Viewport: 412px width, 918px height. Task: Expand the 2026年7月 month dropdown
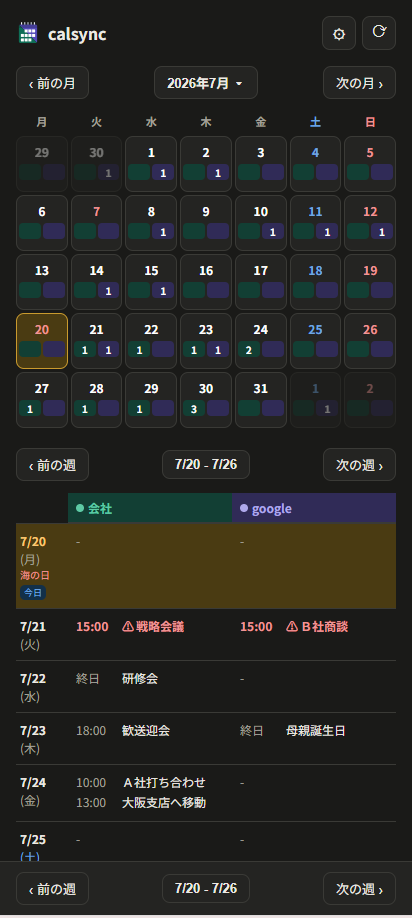point(206,83)
